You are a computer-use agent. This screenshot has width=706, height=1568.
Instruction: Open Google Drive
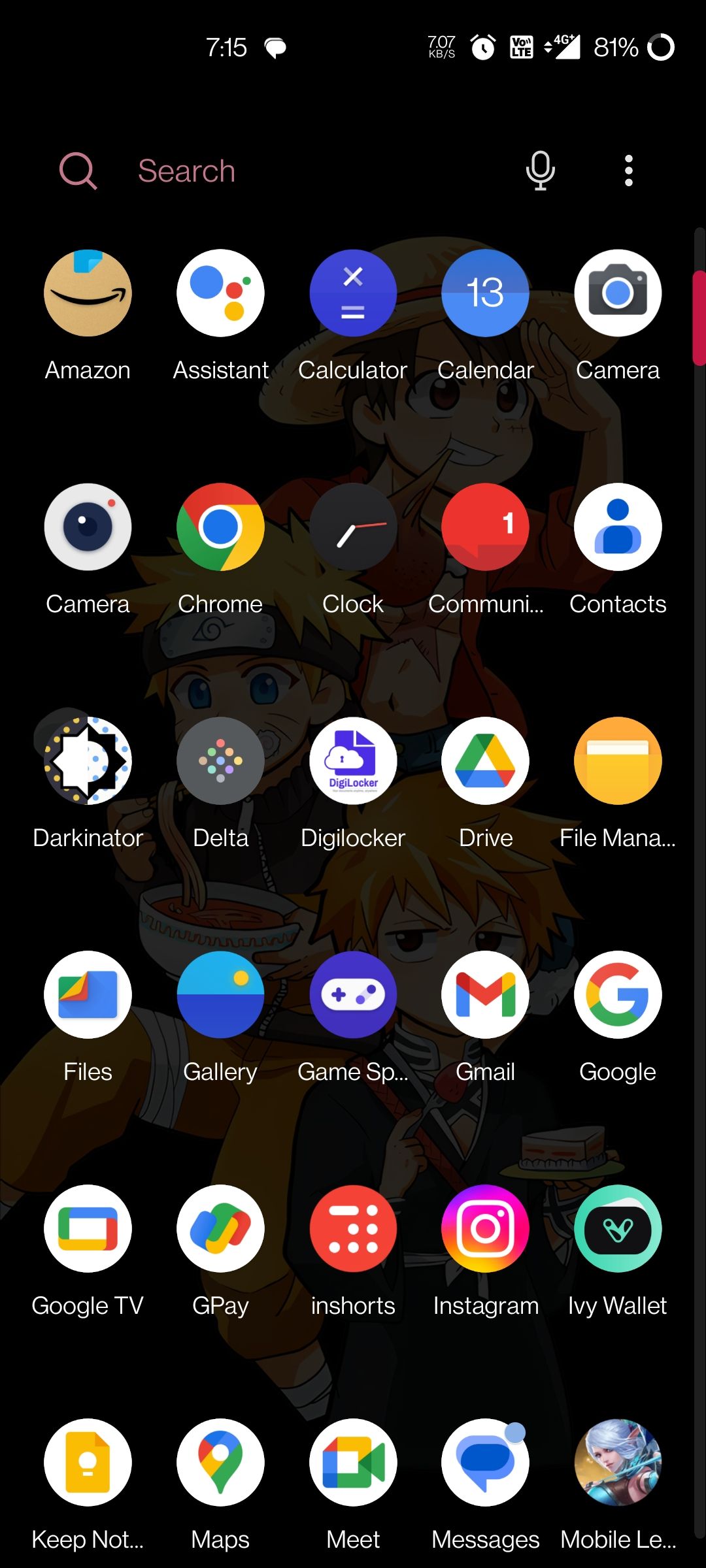(485, 760)
